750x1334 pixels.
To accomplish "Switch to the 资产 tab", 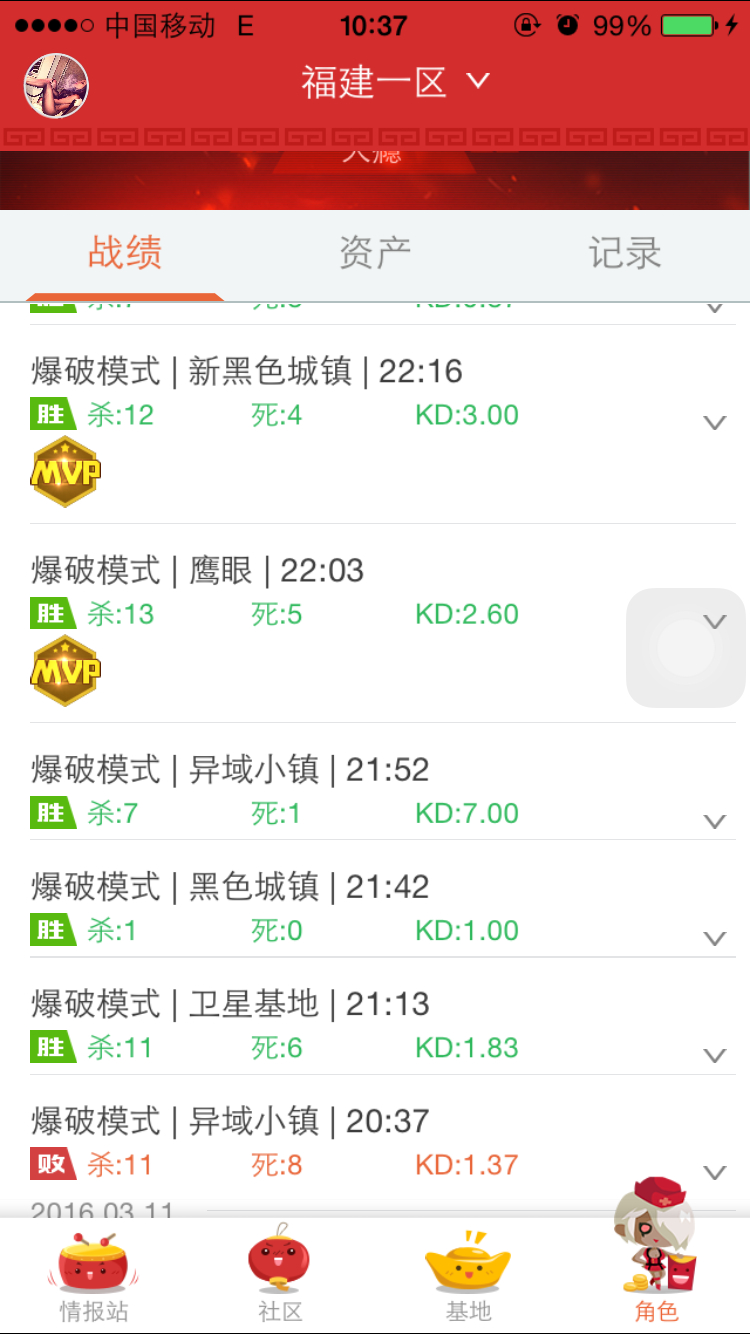I will (375, 254).
